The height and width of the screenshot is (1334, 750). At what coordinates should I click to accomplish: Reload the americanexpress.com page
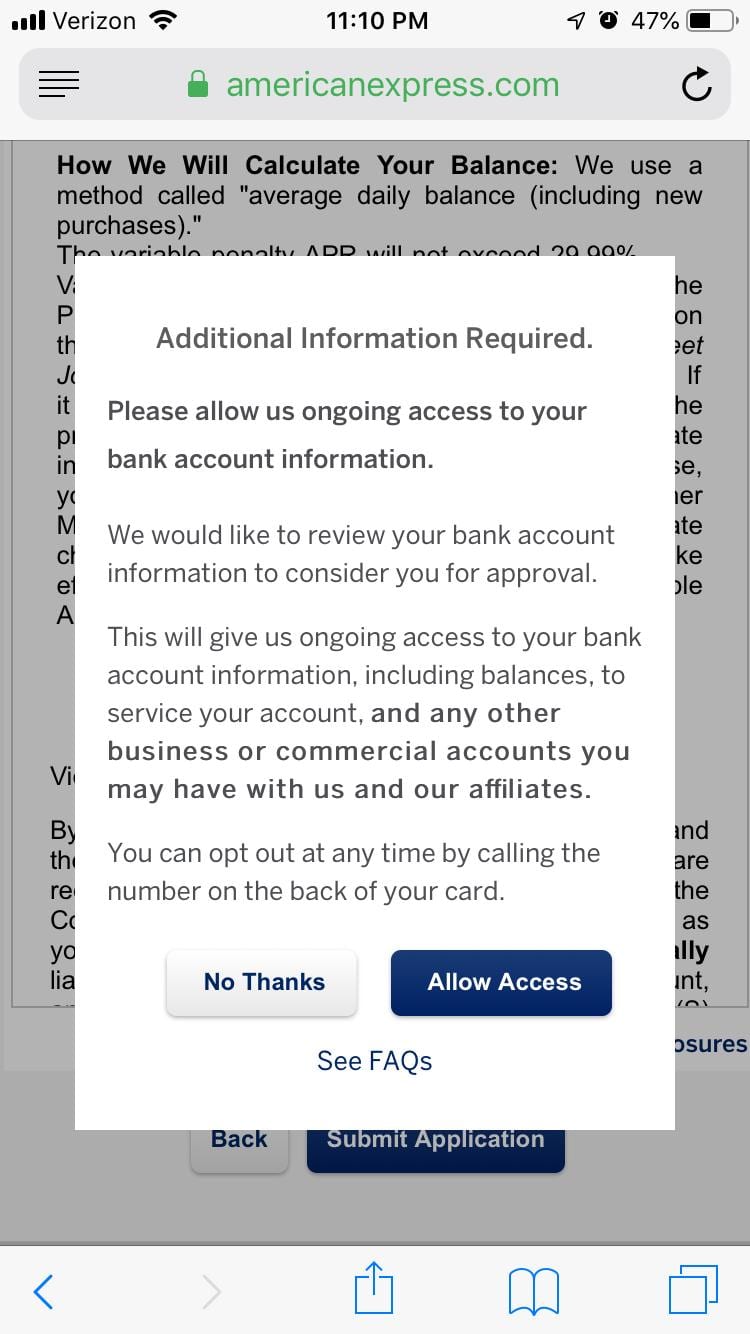[x=697, y=84]
